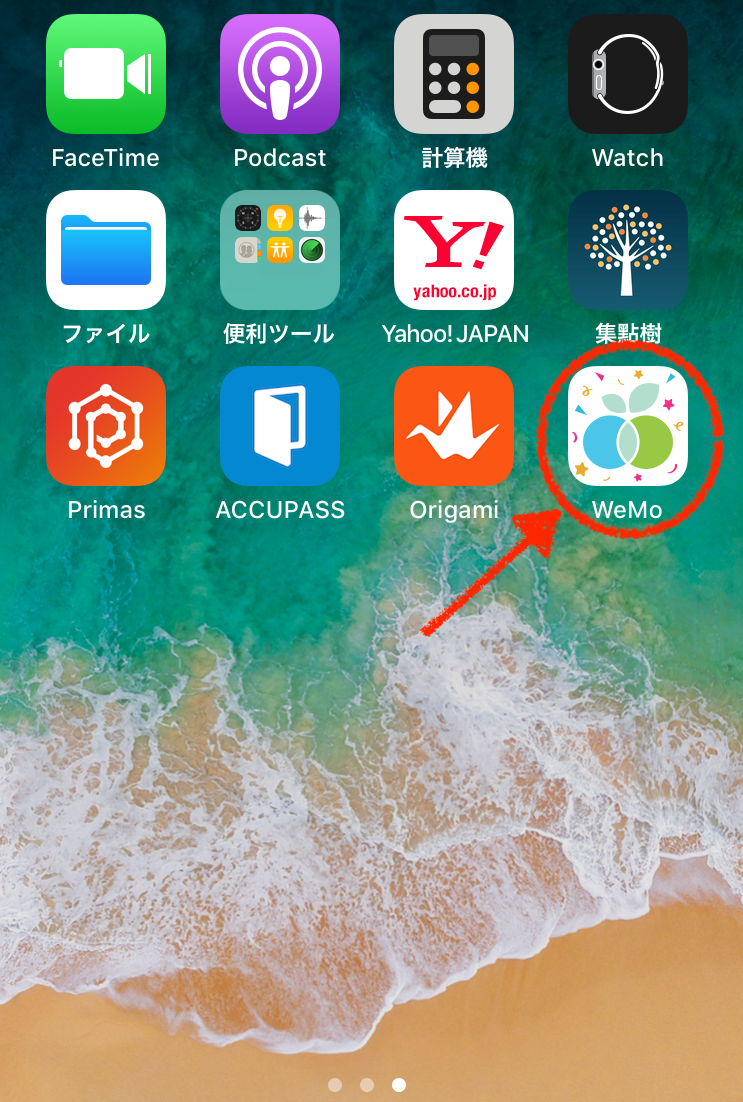This screenshot has width=743, height=1102.
Task: Launch the Podcast app
Action: pos(280,74)
